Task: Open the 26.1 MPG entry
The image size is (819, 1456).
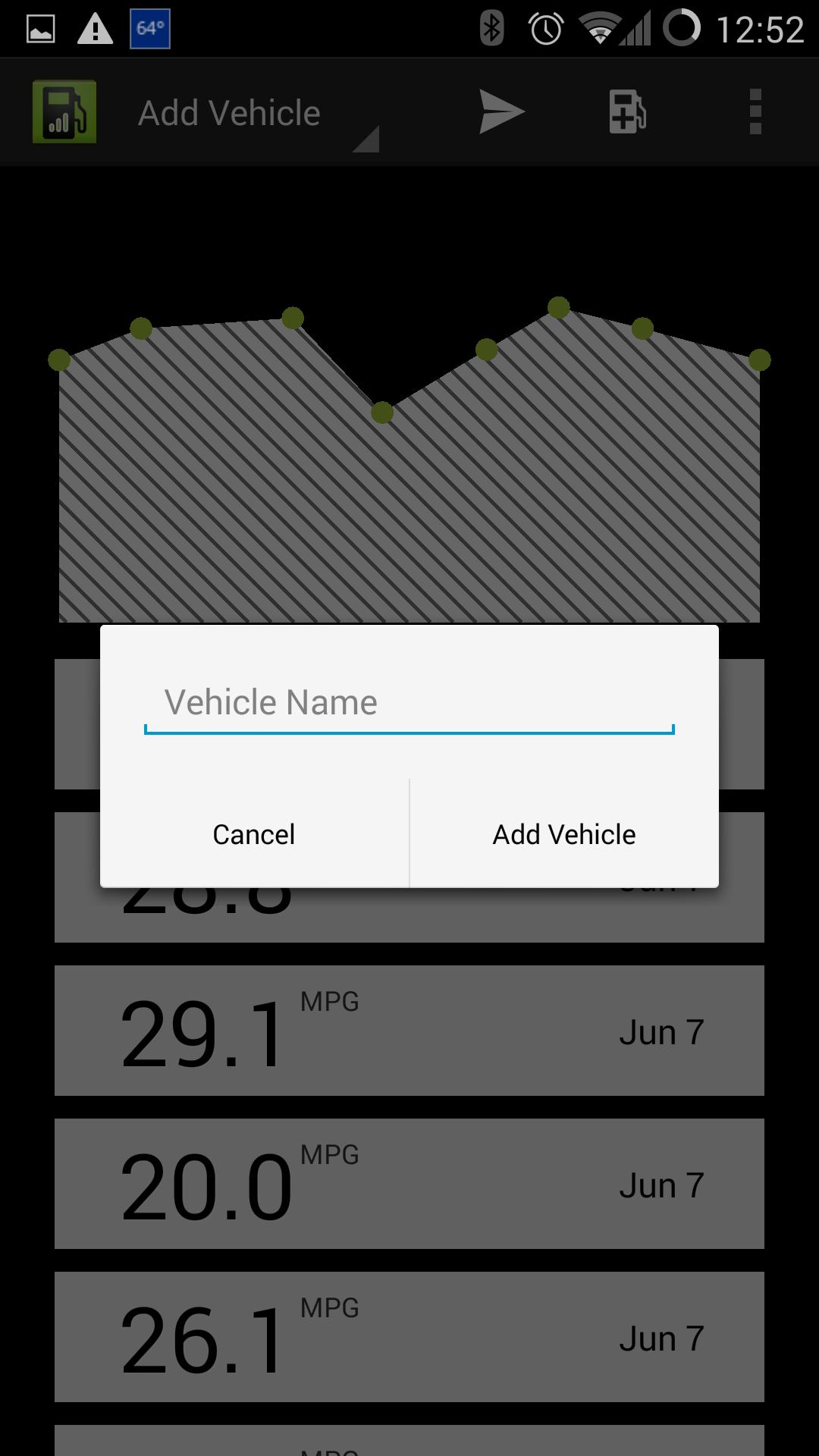Action: pos(409,1337)
